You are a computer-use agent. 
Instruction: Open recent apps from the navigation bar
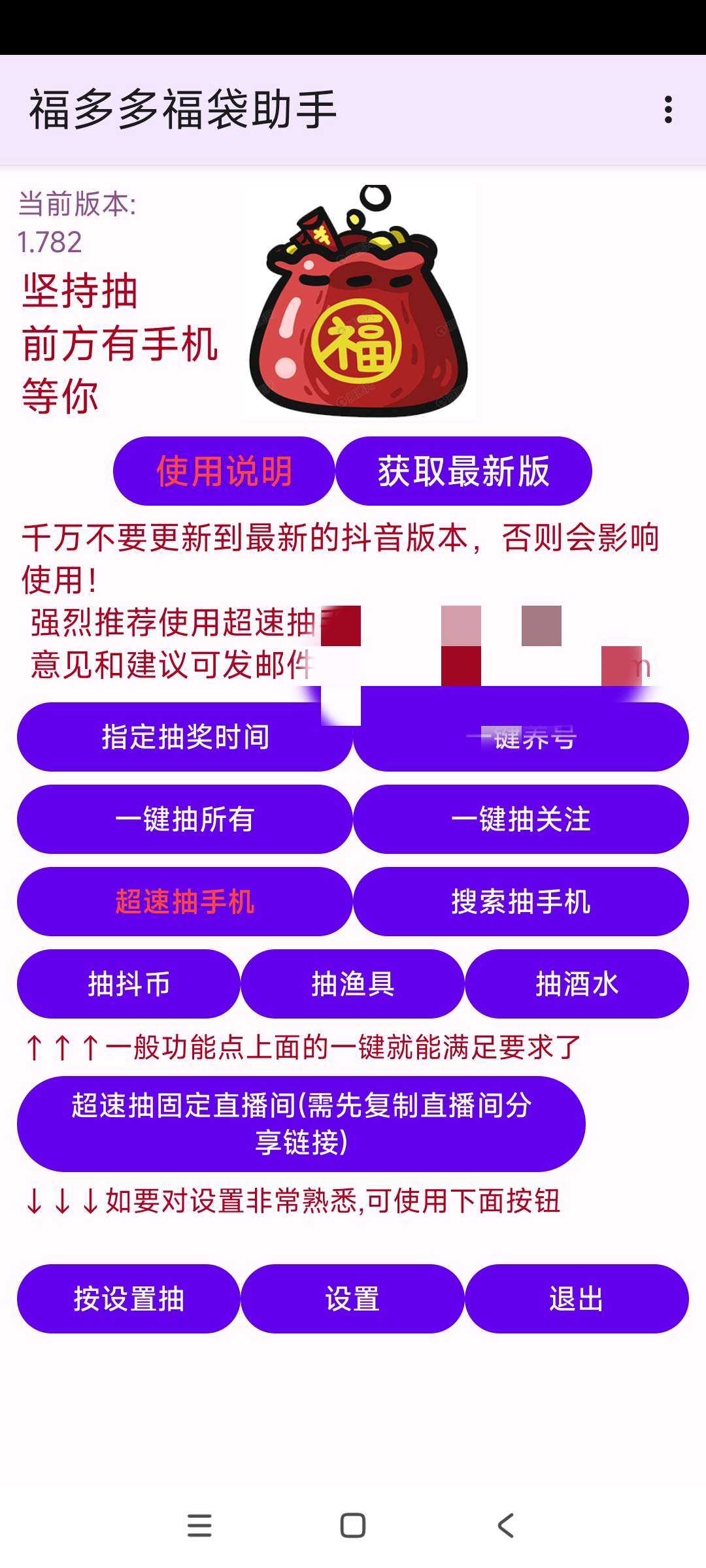[x=199, y=1526]
